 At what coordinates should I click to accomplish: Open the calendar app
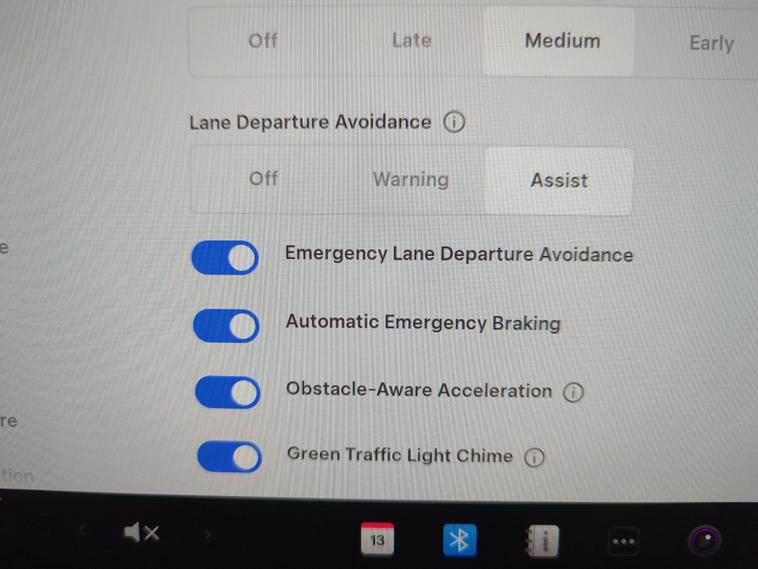[x=377, y=539]
